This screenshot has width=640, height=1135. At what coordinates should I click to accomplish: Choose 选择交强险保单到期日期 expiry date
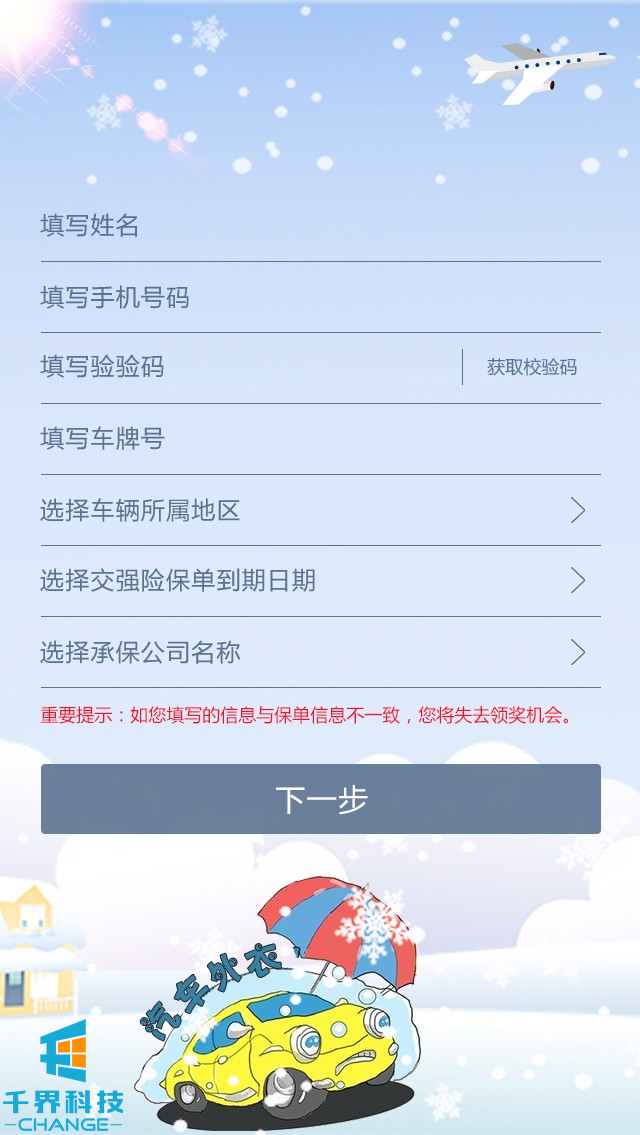click(x=320, y=581)
